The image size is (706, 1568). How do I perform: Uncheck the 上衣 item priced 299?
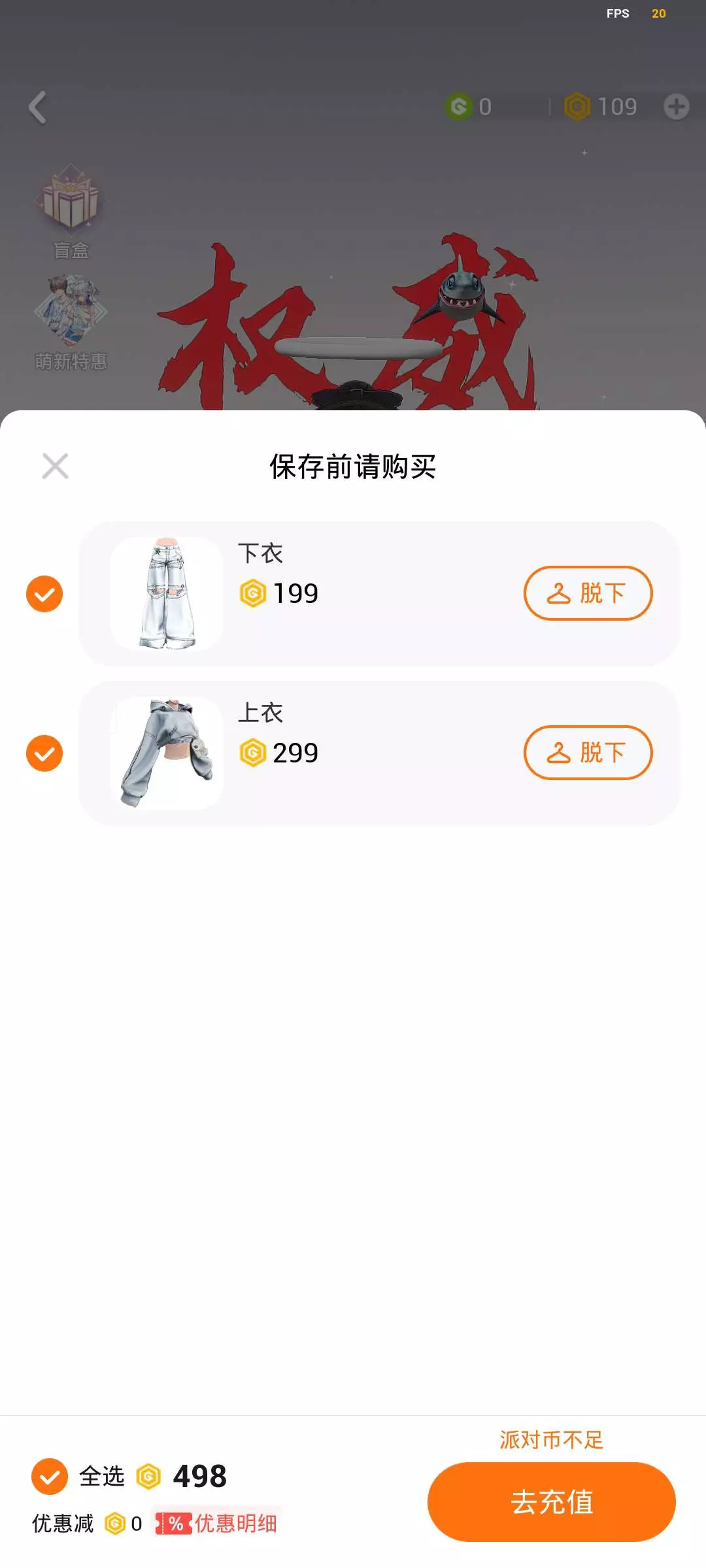coord(44,753)
